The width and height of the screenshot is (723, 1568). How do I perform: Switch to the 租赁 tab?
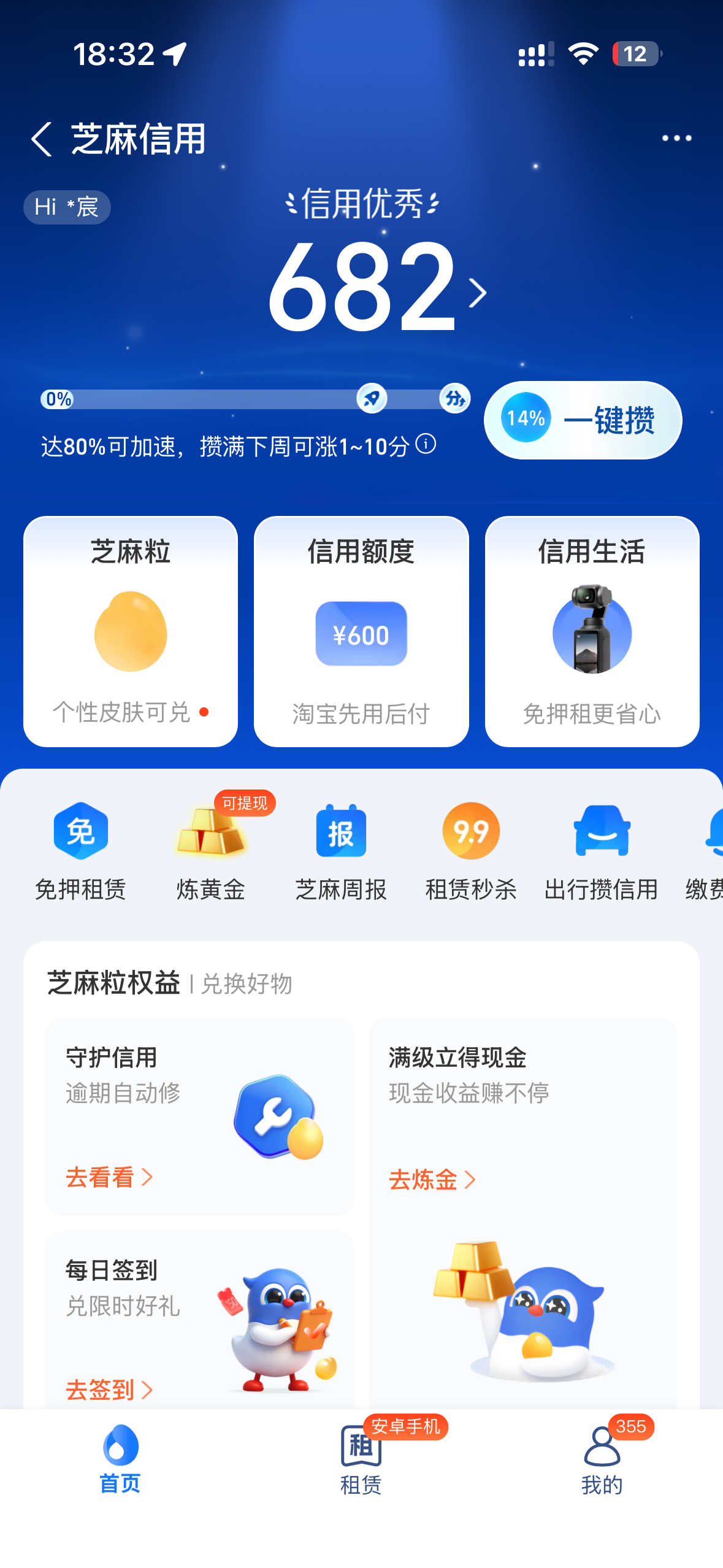point(361,1460)
